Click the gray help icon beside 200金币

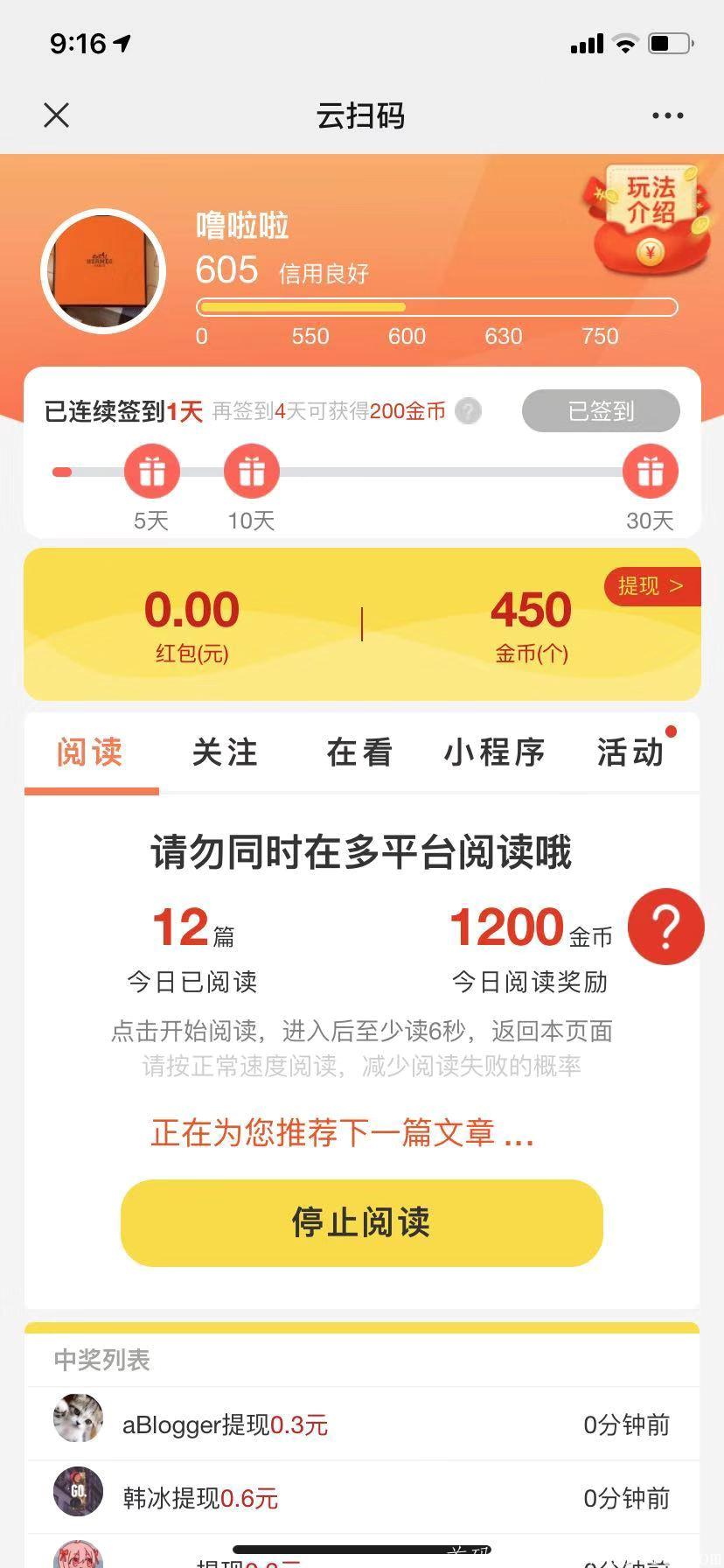tap(468, 411)
